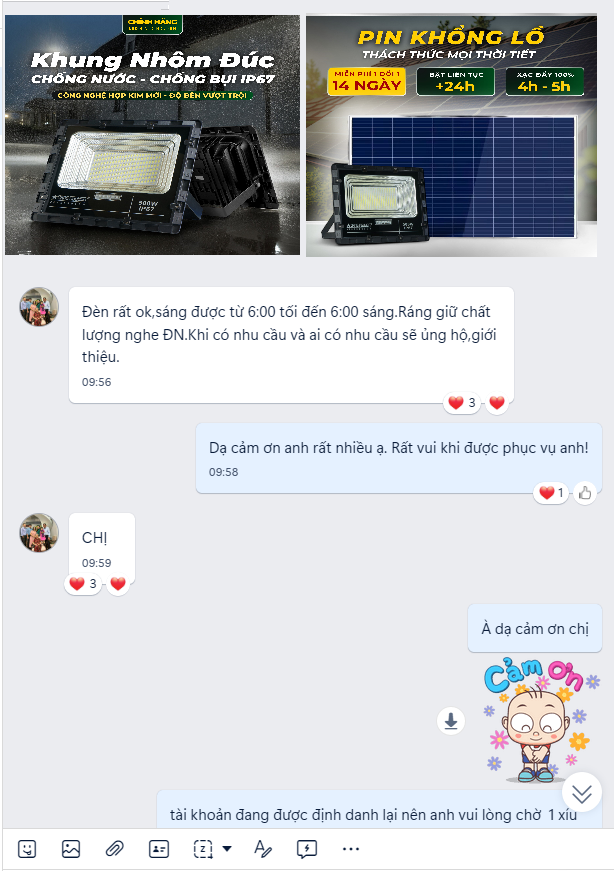Open the sender's avatar beside the 'CHỊ' message
Viewport: 614px width, 873px height.
click(39, 533)
